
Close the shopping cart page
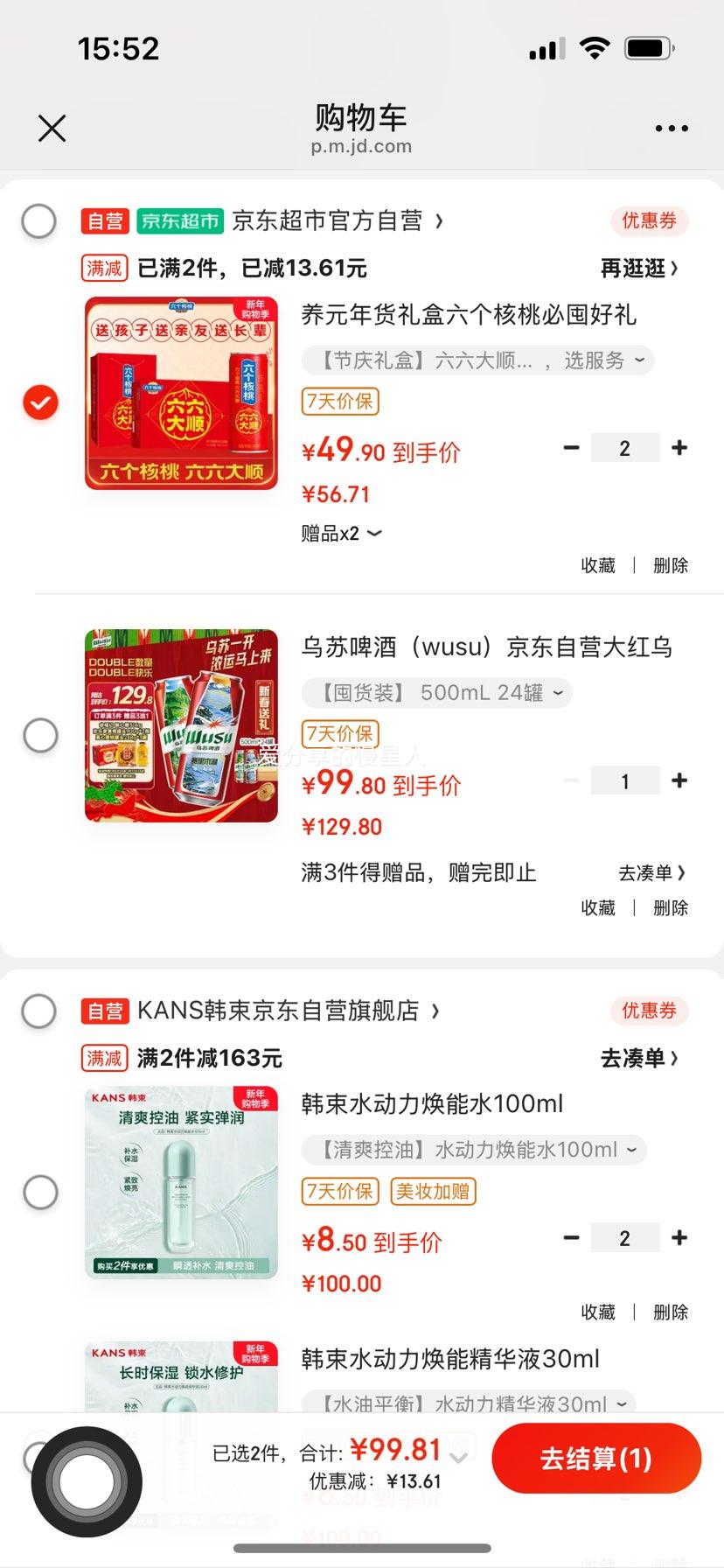point(52,128)
